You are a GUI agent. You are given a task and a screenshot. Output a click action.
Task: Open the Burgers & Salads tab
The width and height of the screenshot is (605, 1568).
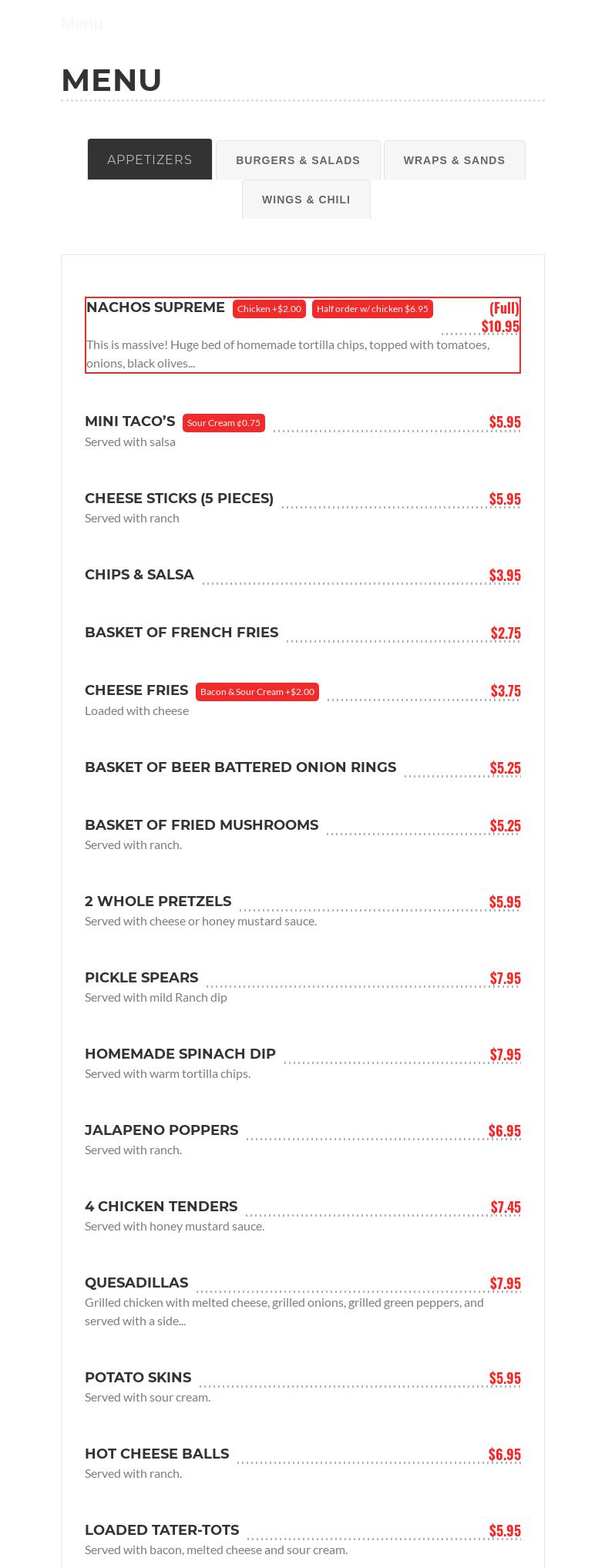297,160
